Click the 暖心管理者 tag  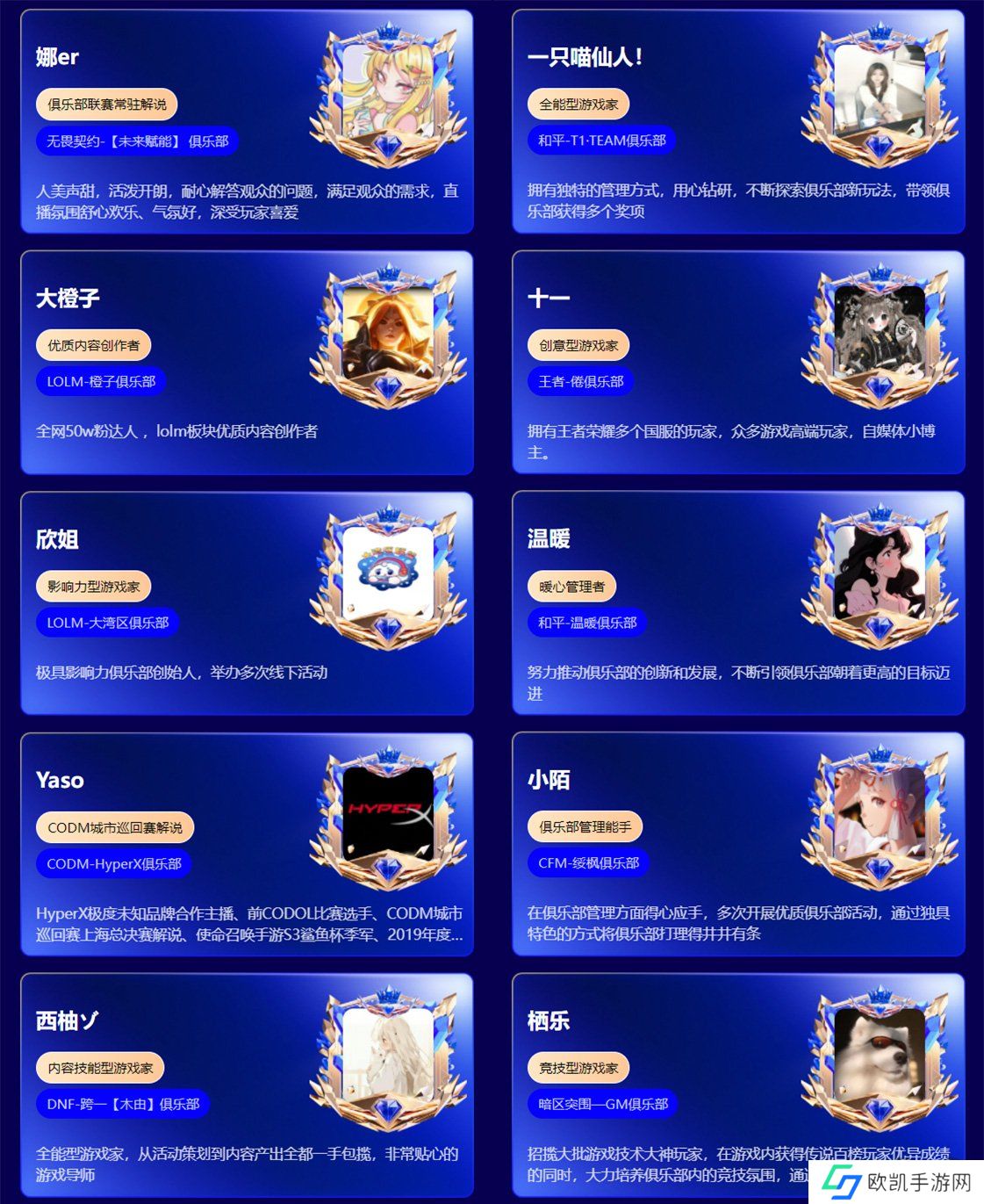[x=571, y=586]
